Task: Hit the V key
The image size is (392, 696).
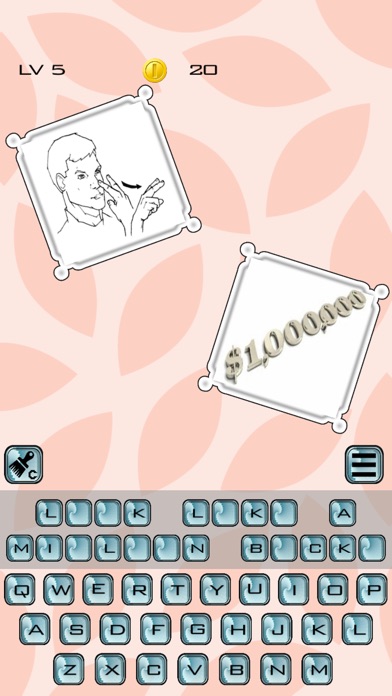Action: [193, 669]
